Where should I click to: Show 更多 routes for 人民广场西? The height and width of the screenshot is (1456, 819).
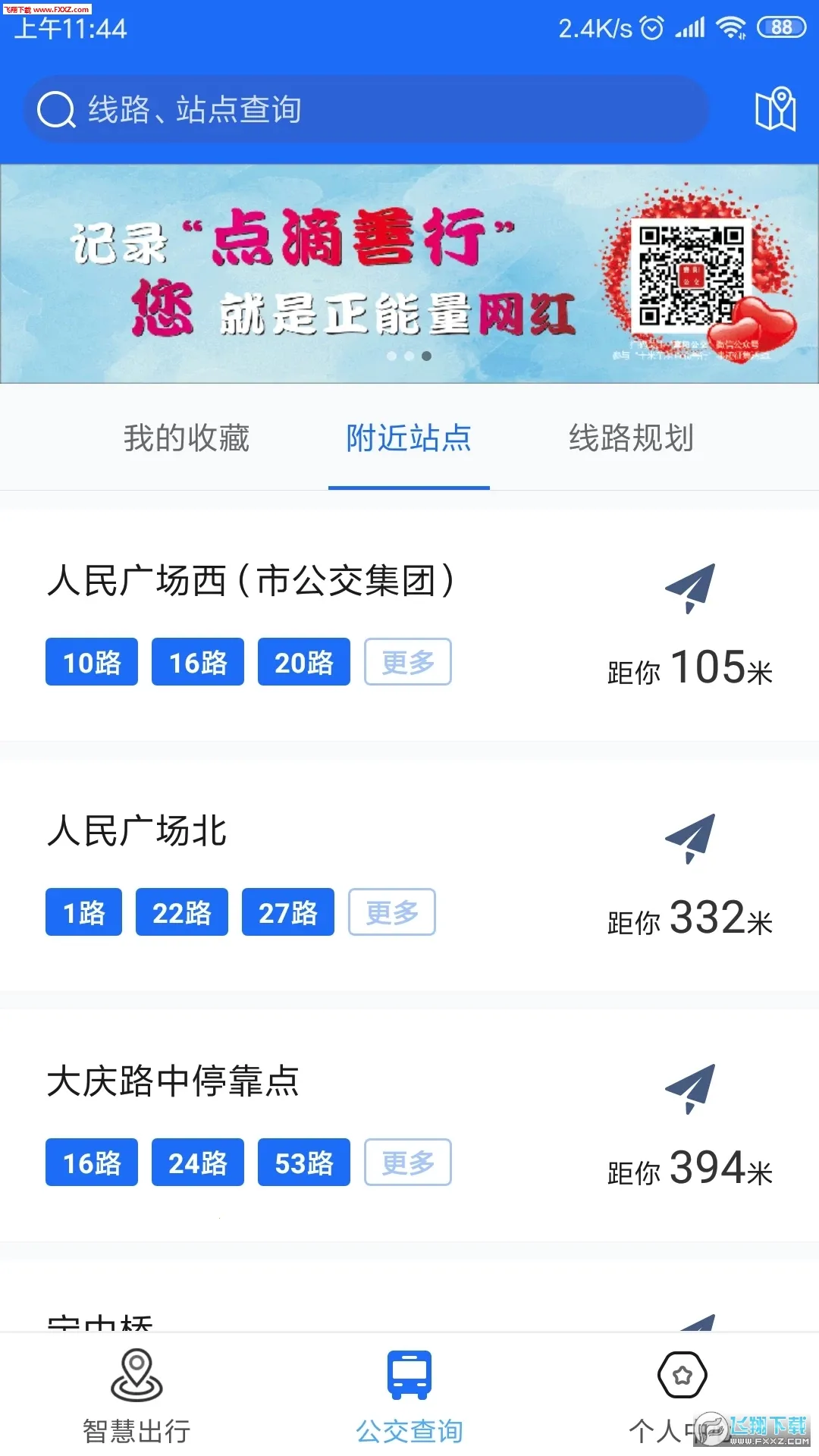(408, 662)
